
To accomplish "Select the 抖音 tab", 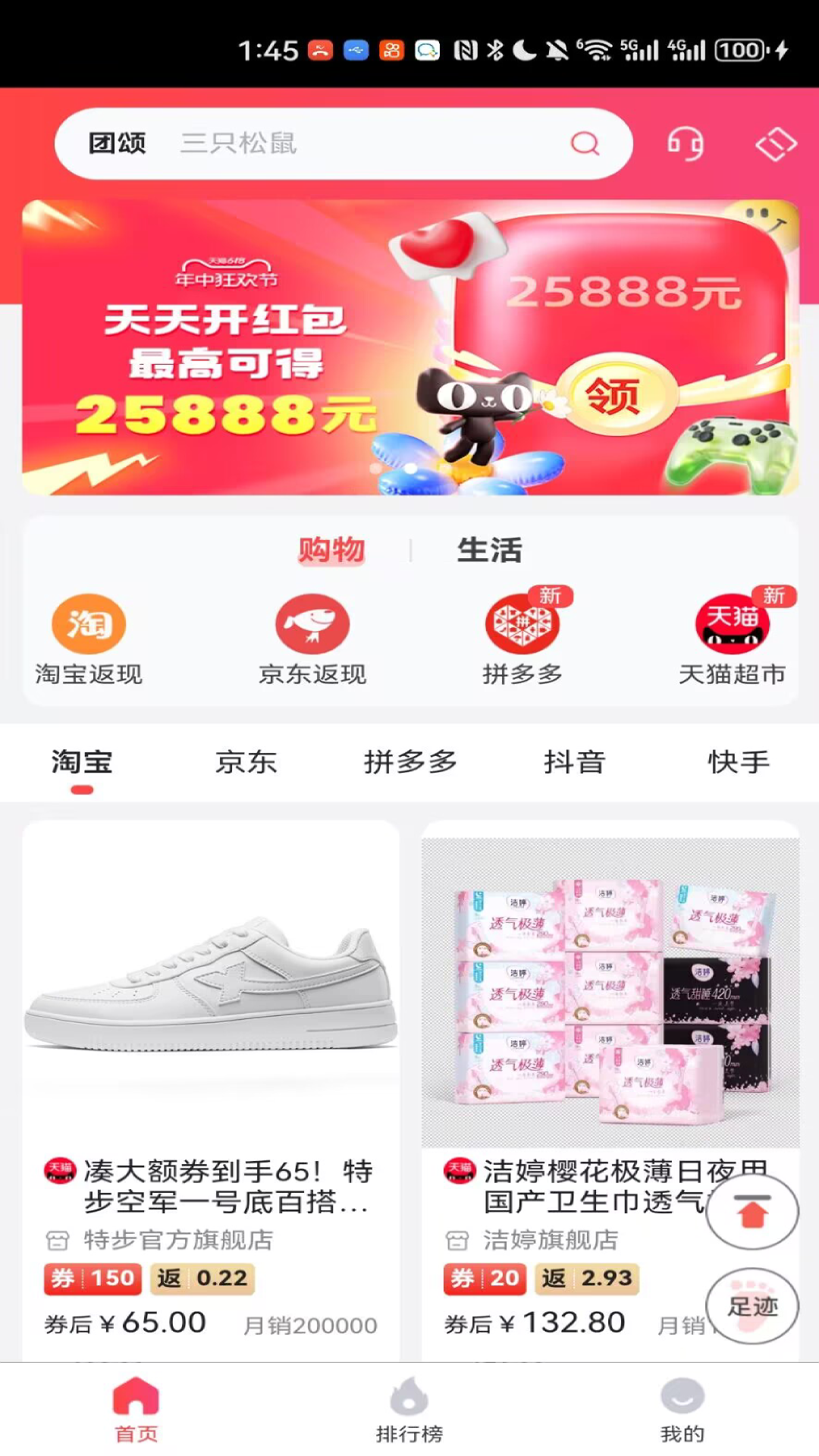I will [575, 763].
